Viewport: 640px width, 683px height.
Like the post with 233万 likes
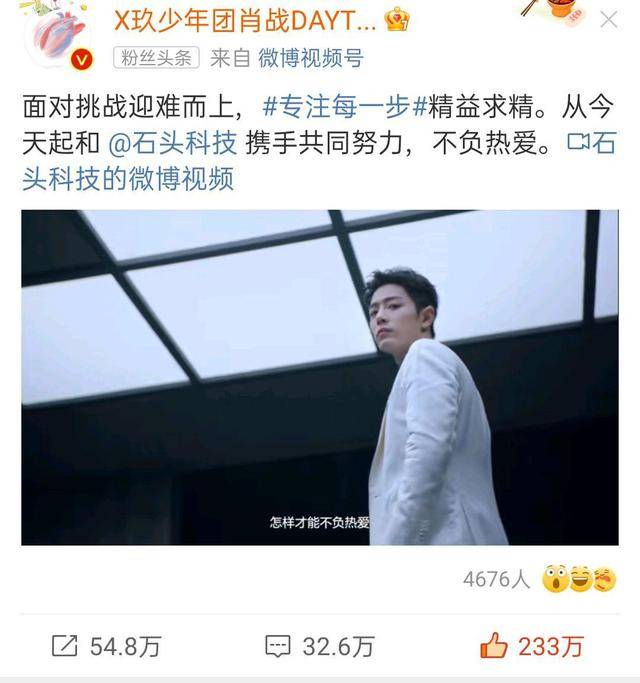[531, 647]
